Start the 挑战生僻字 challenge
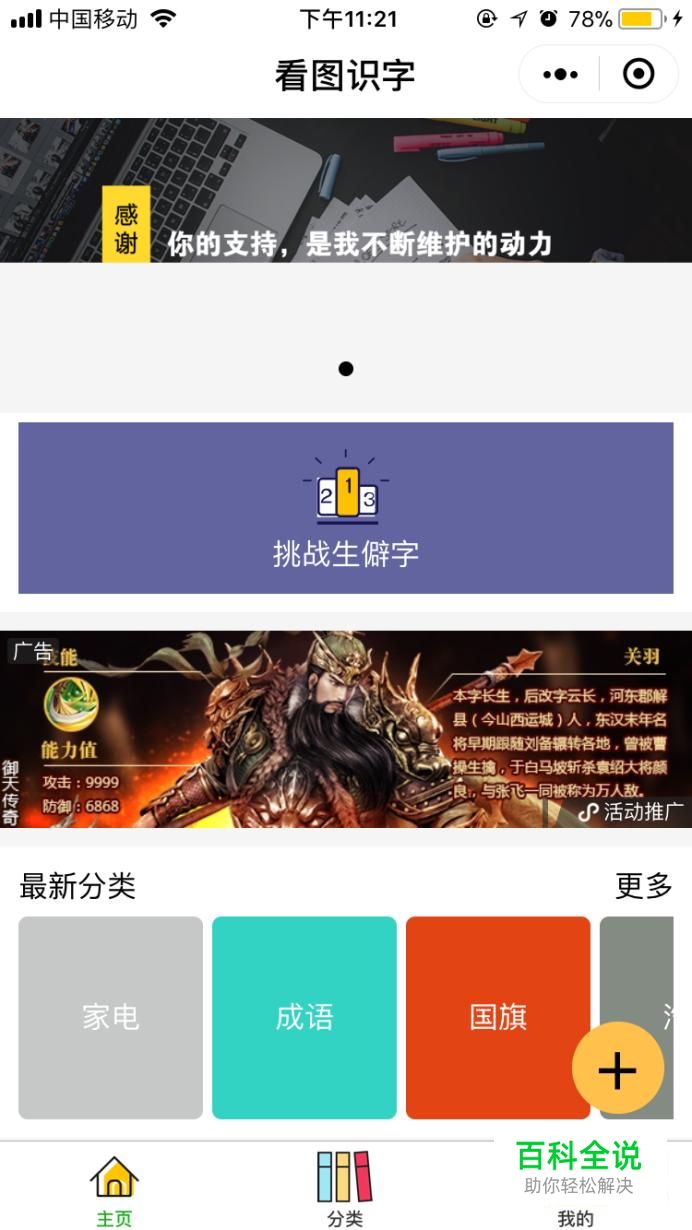 (x=346, y=508)
